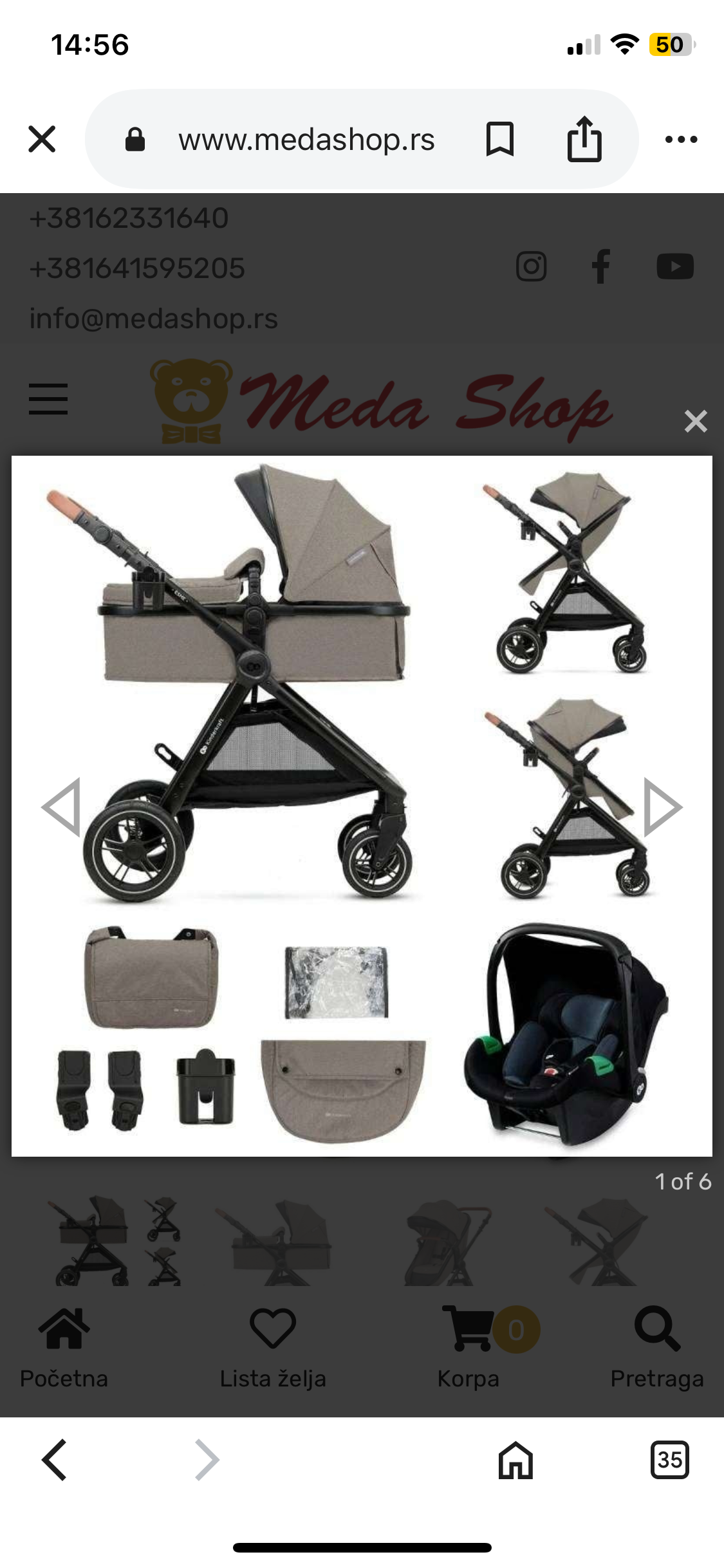The width and height of the screenshot is (724, 1568).
Task: Close the browser tab view
Action: coord(42,139)
